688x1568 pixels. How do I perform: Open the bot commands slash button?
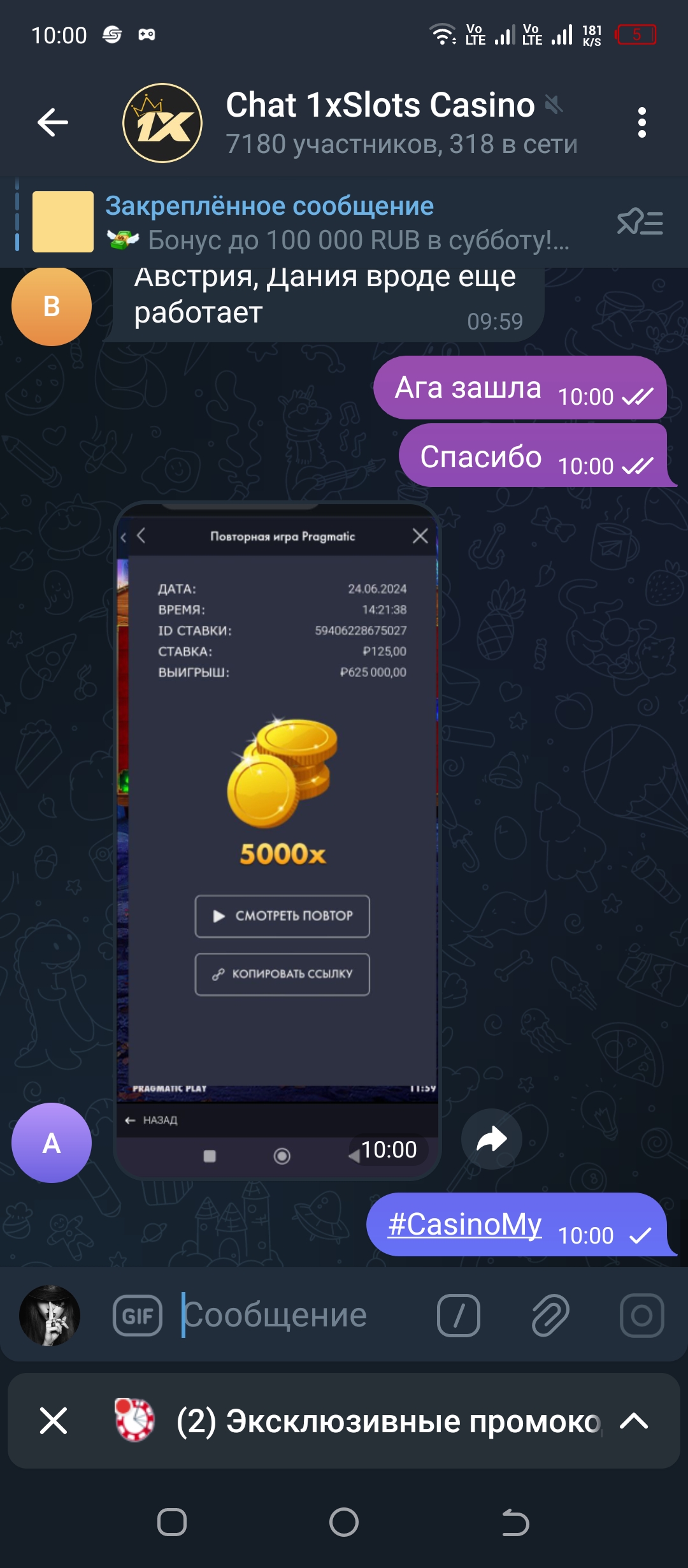[458, 1316]
